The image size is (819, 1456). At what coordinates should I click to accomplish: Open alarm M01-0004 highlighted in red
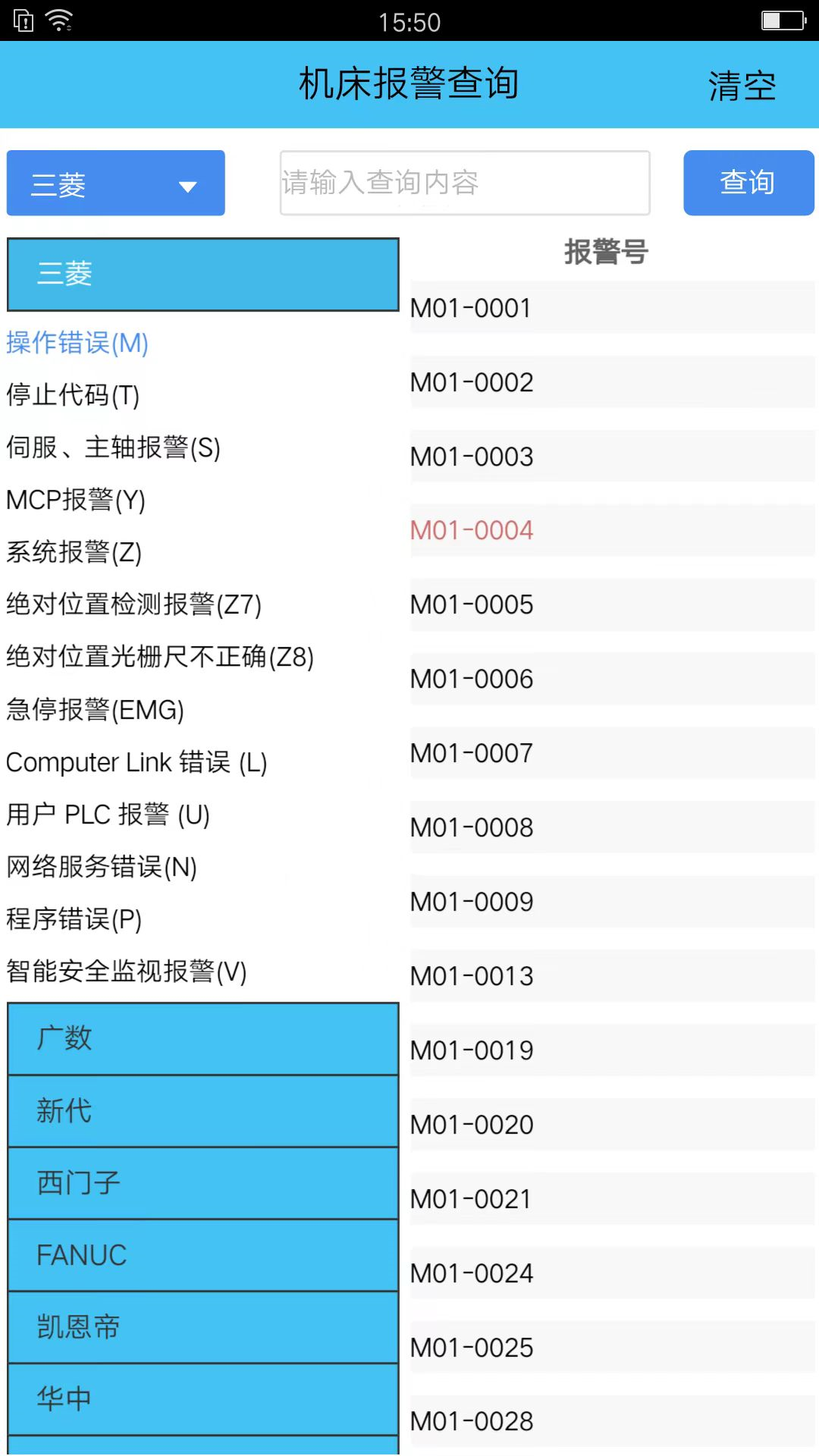click(x=469, y=530)
